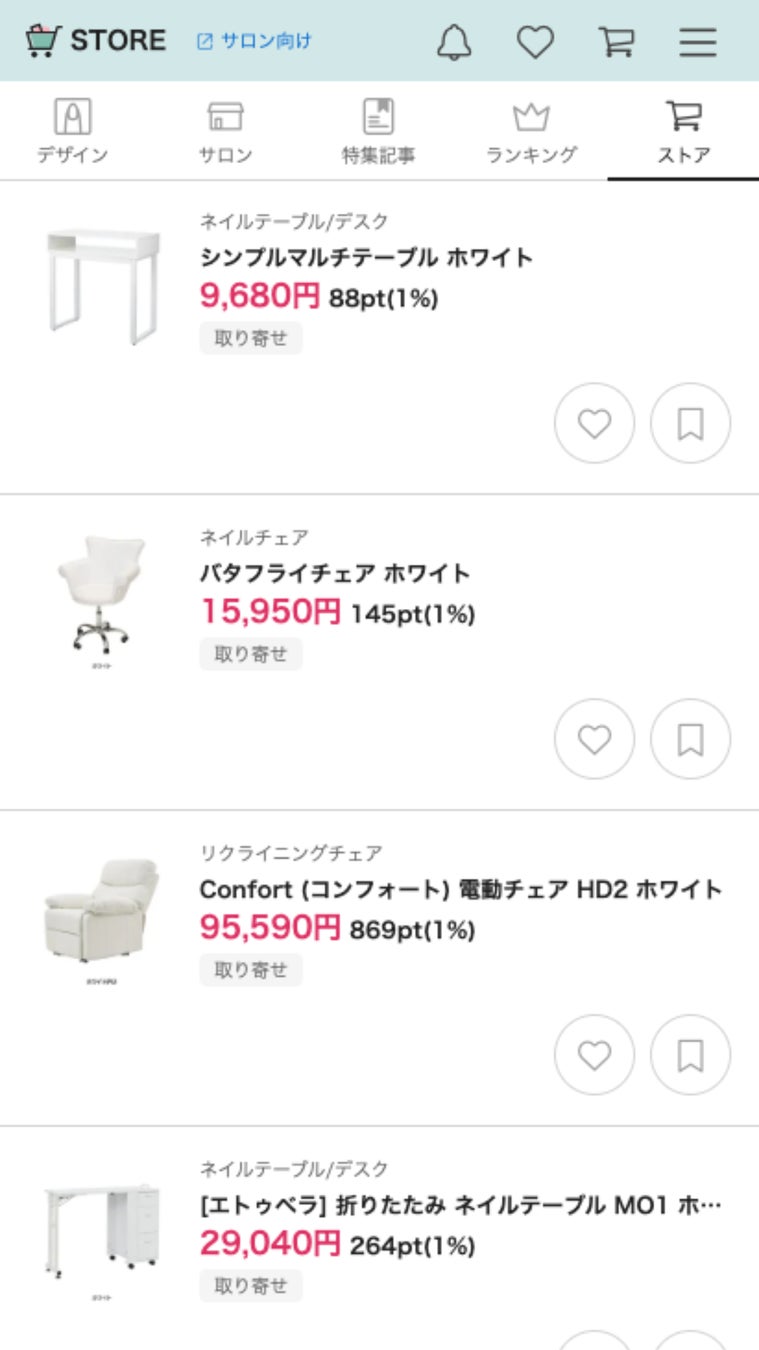Go to the 特集記事 tab
The width and height of the screenshot is (759, 1350).
tap(378, 131)
